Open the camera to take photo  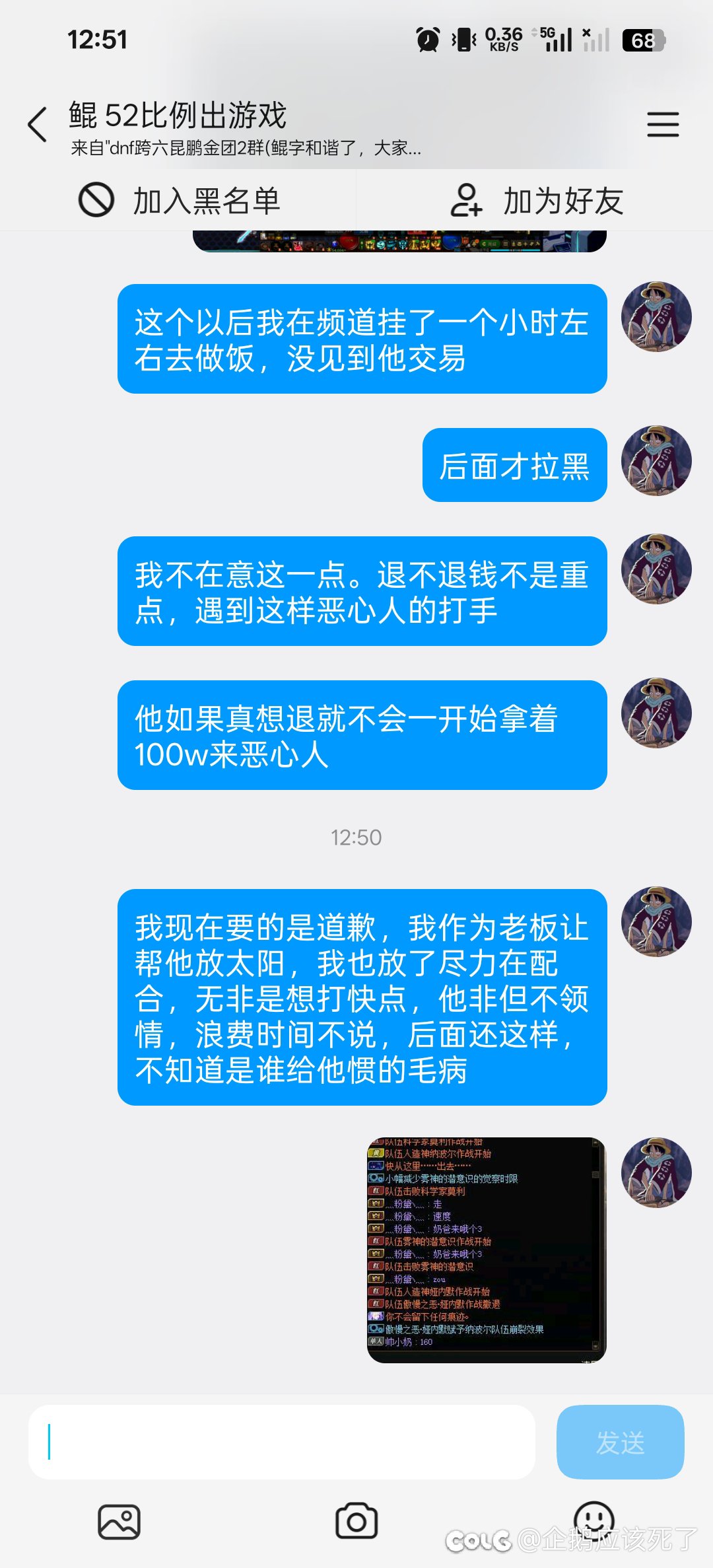pyautogui.click(x=356, y=1522)
